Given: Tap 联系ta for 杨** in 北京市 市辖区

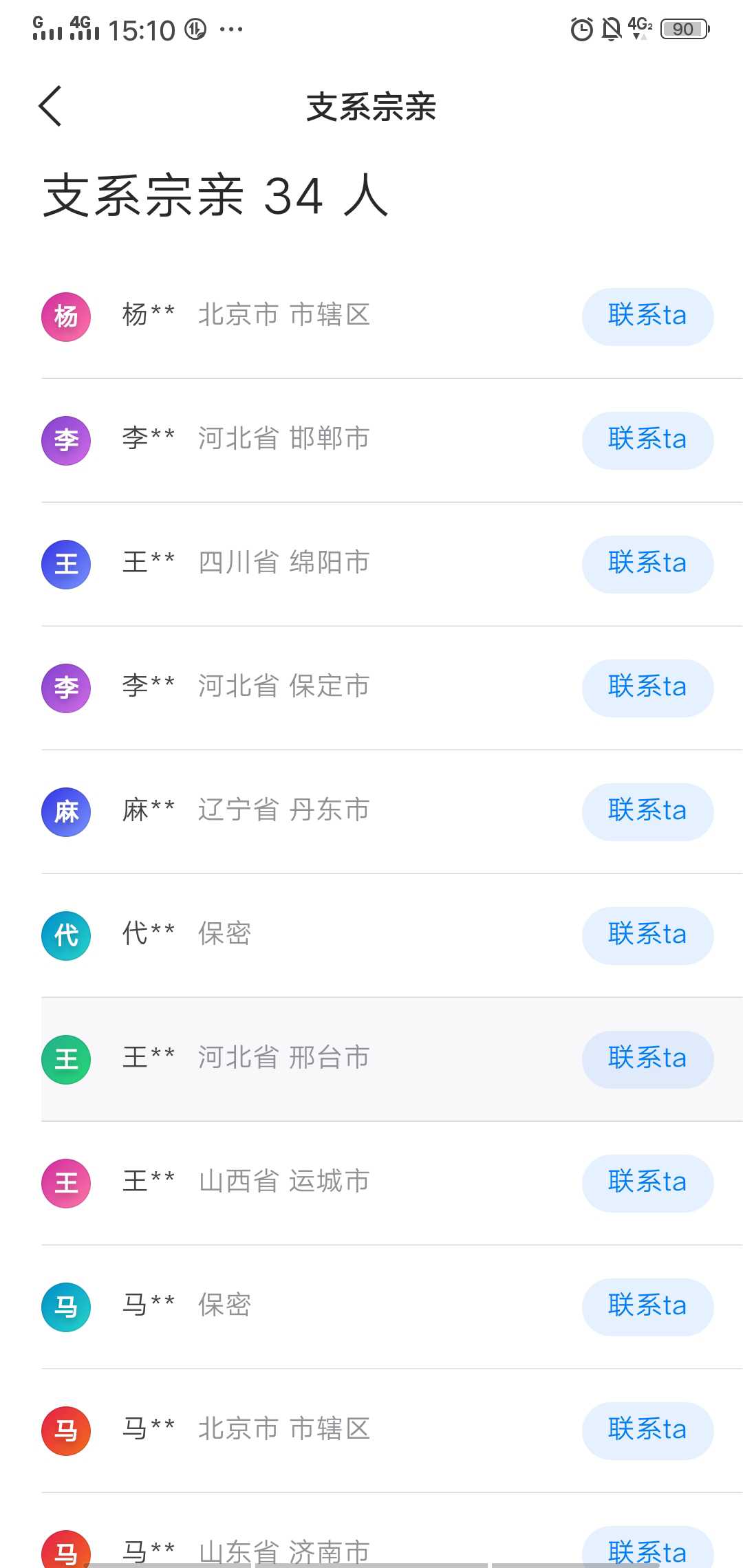Looking at the screenshot, I should 647,316.
